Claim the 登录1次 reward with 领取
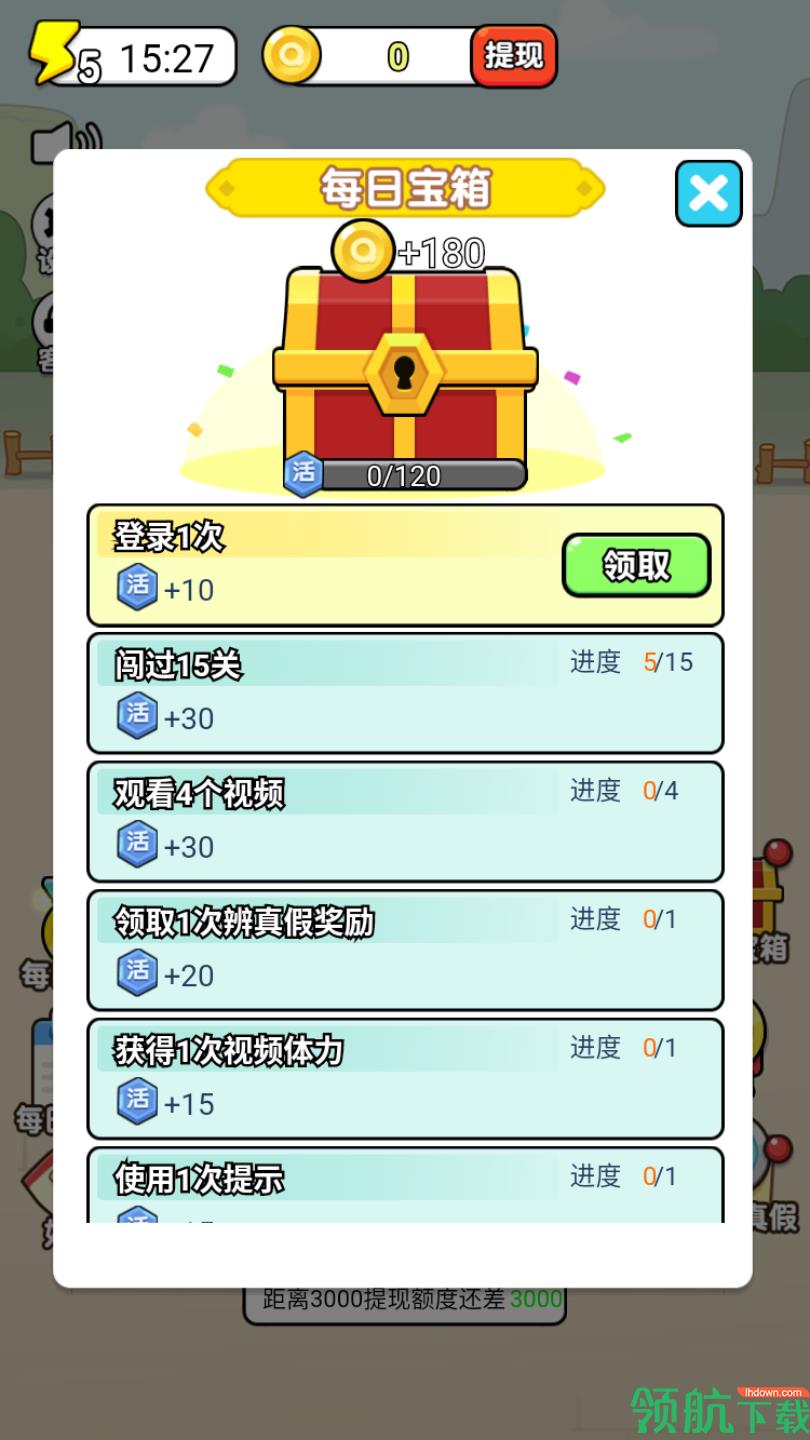This screenshot has width=810, height=1440. [636, 565]
